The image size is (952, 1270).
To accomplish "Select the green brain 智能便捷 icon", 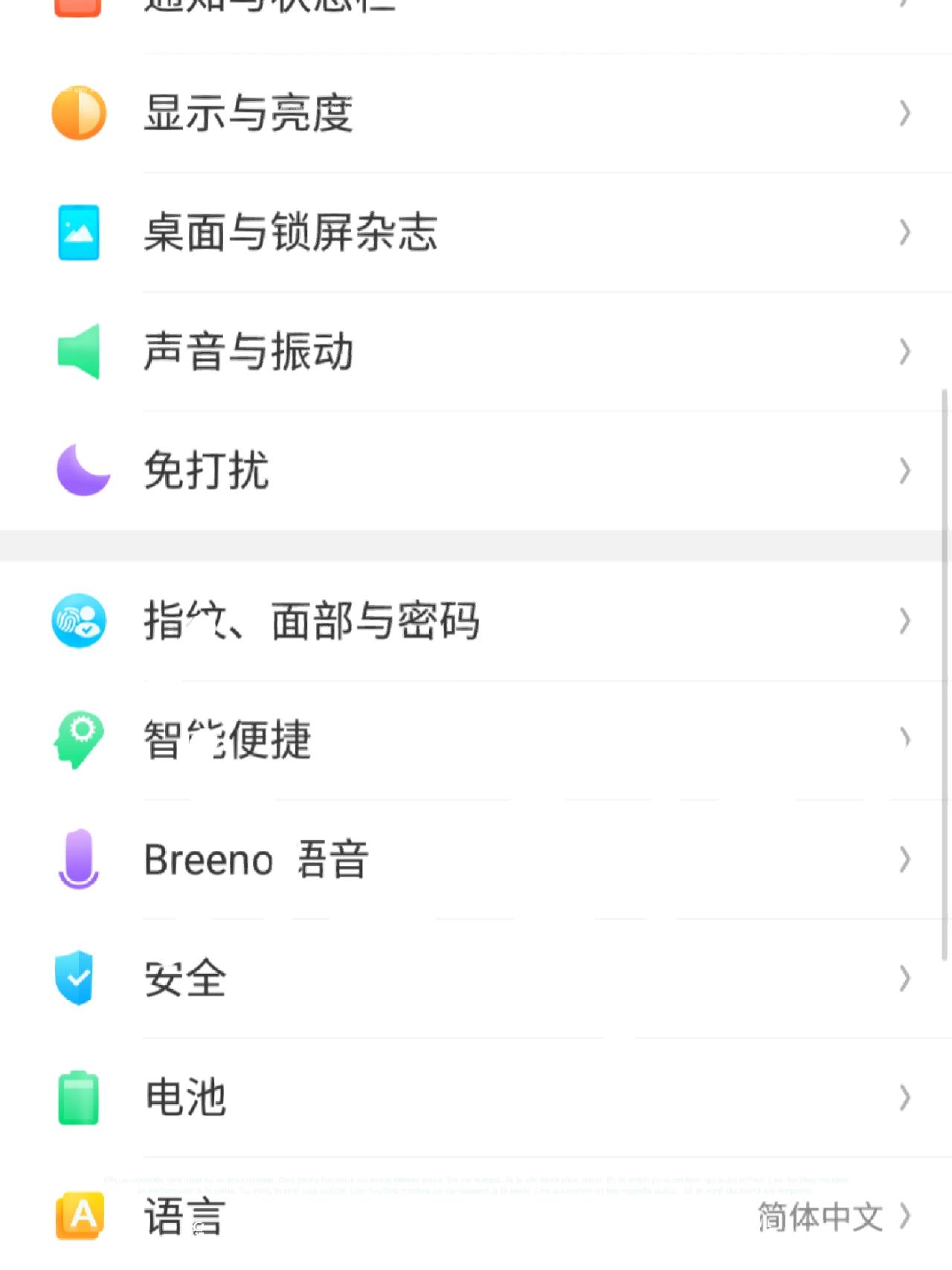I will click(78, 739).
